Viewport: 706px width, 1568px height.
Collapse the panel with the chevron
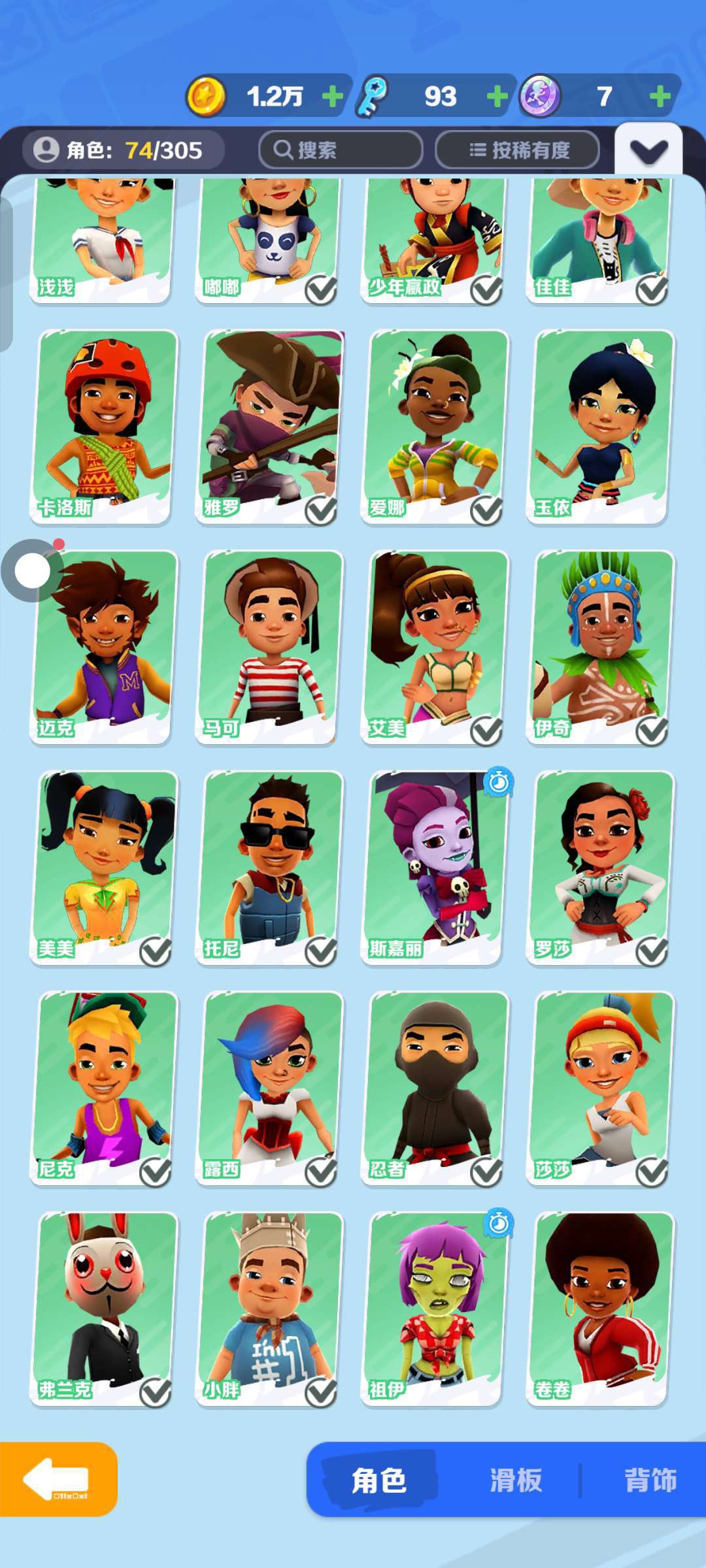pyautogui.click(x=648, y=152)
